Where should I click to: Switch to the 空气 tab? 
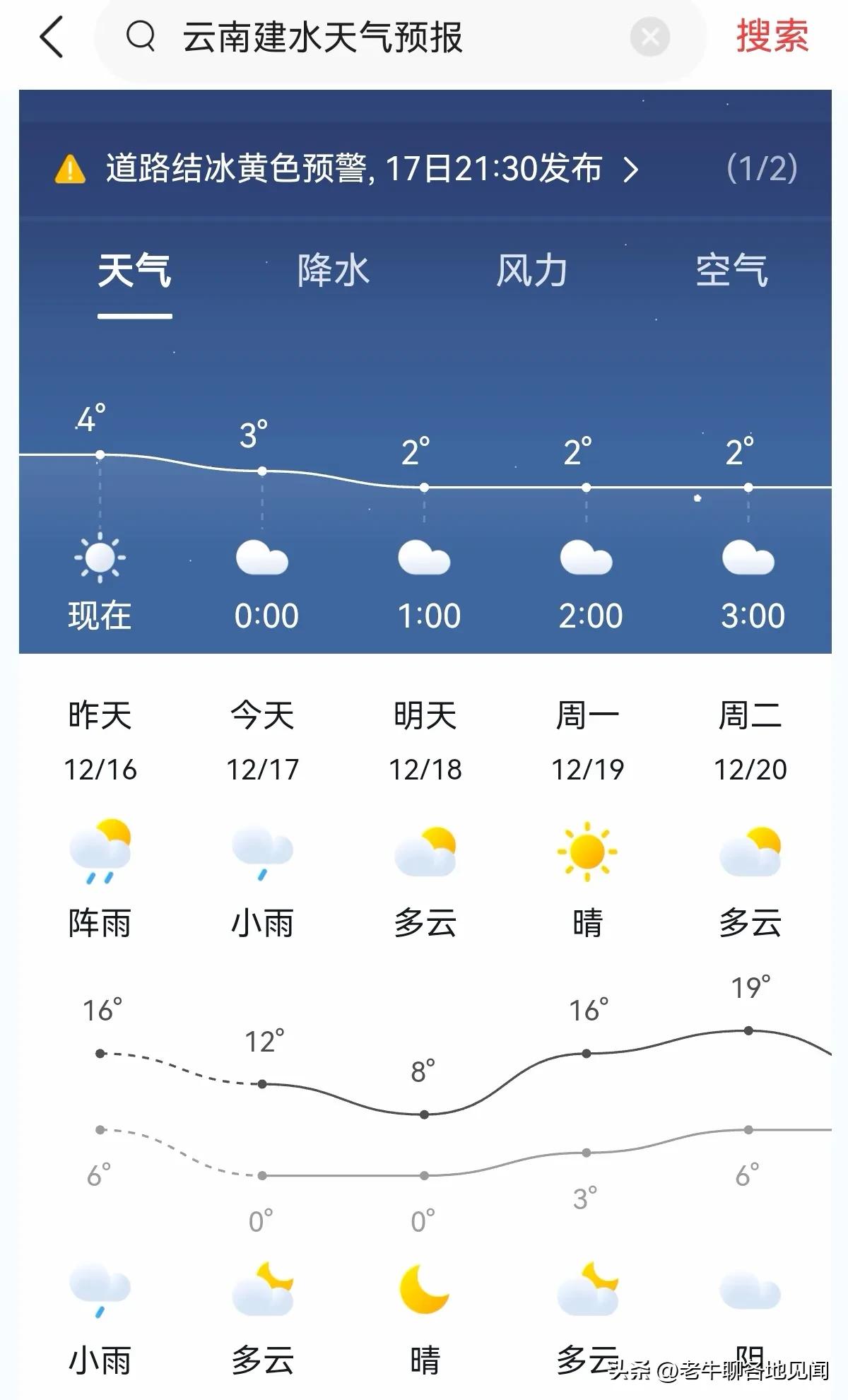tap(731, 271)
